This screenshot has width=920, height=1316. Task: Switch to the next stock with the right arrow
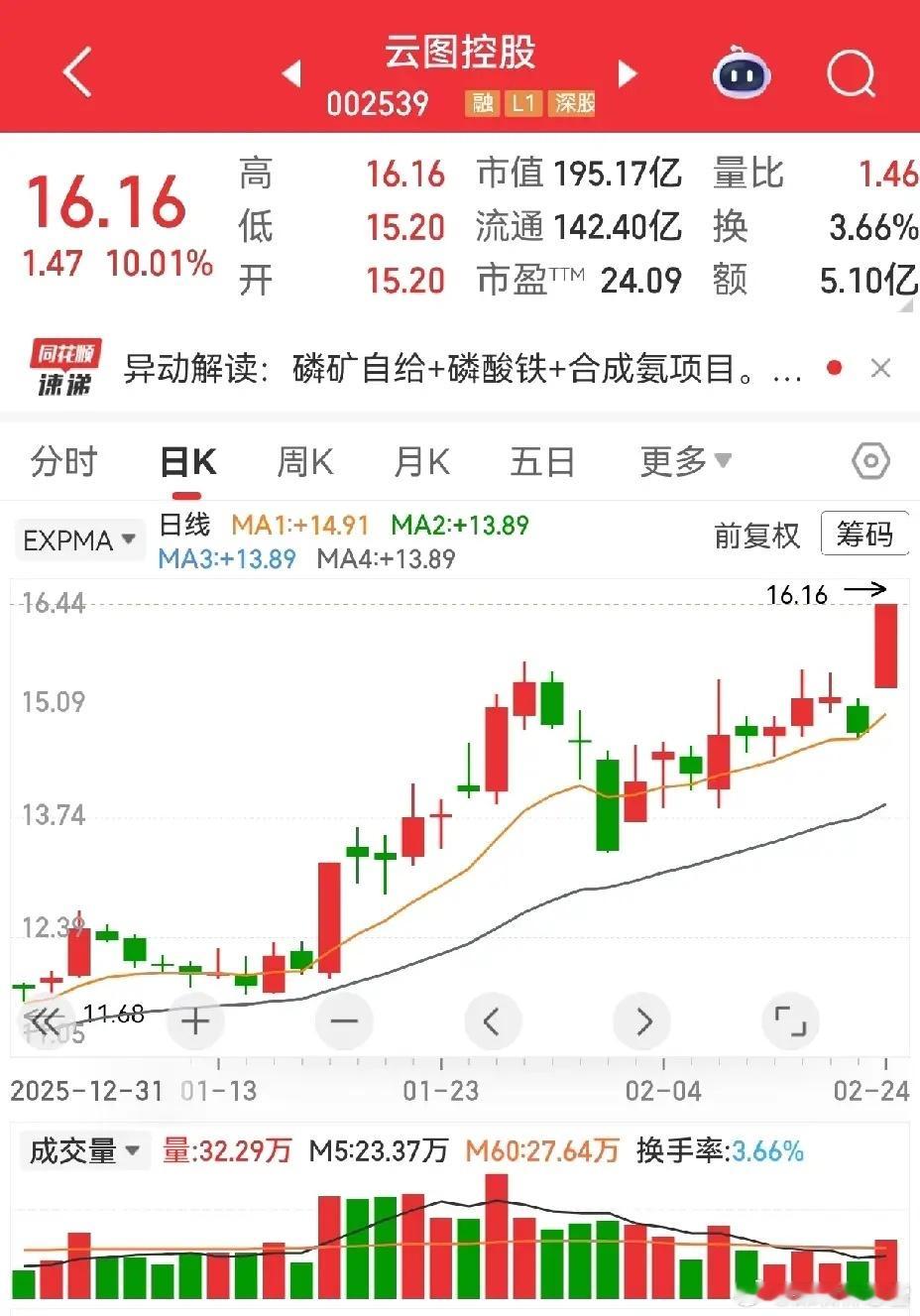tap(628, 73)
